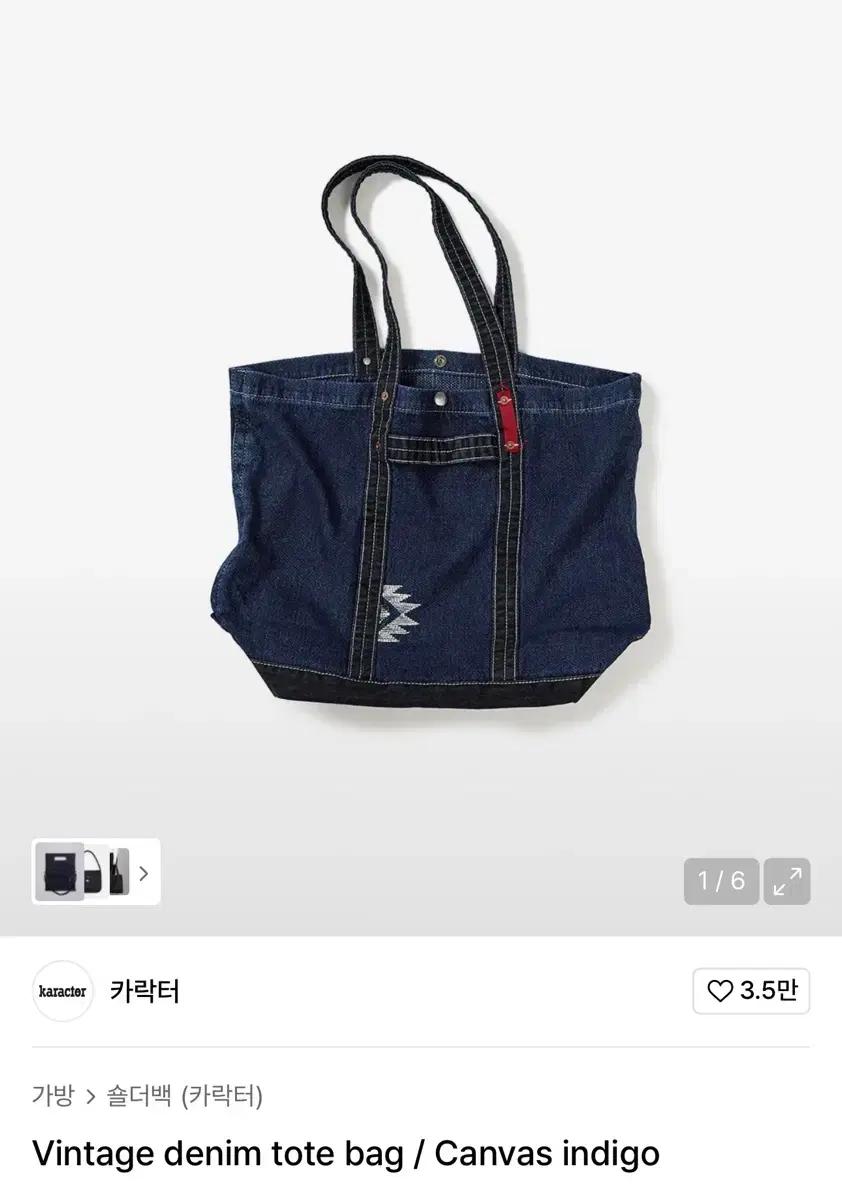Image resolution: width=842 pixels, height=1200 pixels.
Task: Click the 1/6 image counter pill
Action: tap(721, 881)
